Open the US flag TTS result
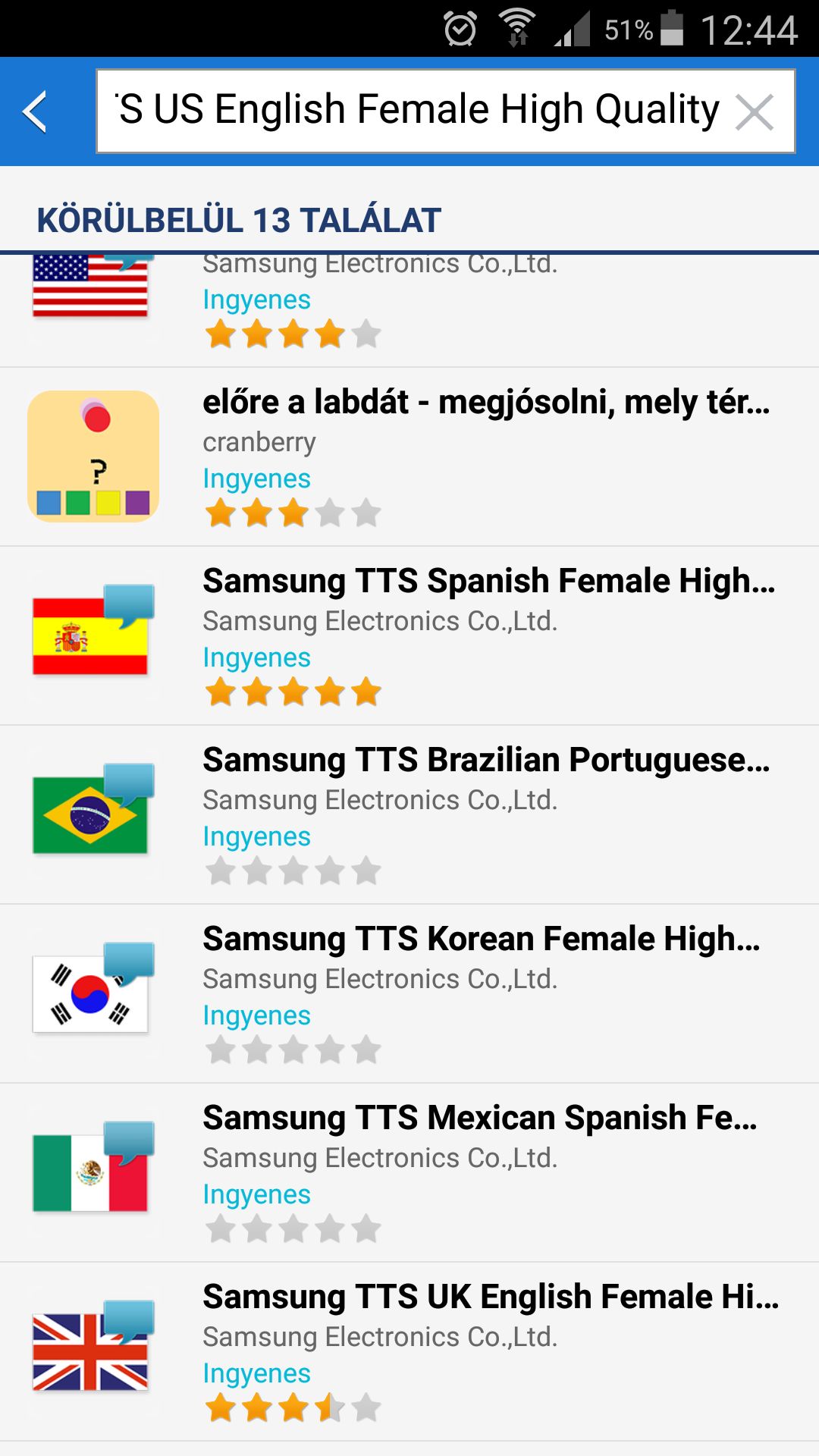The image size is (819, 1456). click(x=409, y=311)
